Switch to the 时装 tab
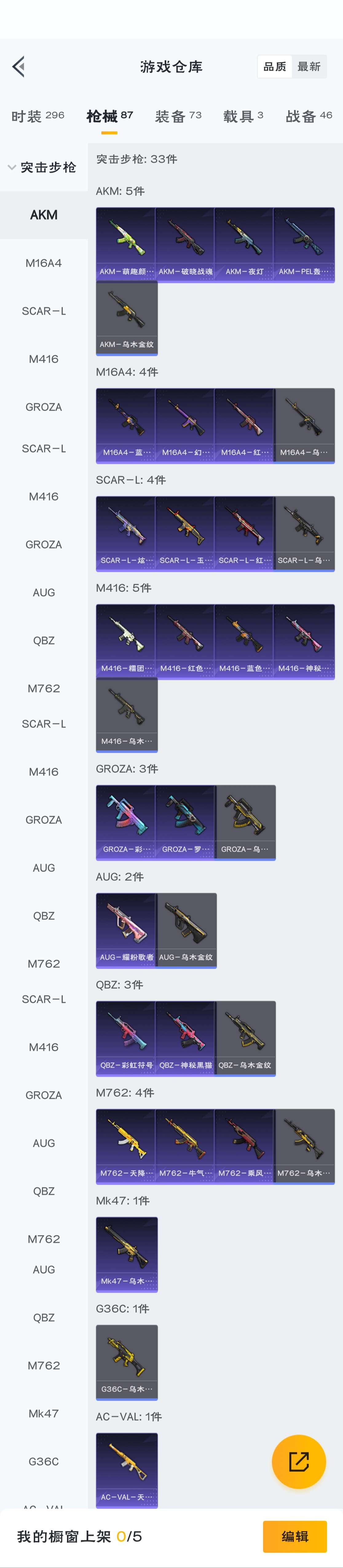The image size is (343, 1568). pyautogui.click(x=38, y=116)
